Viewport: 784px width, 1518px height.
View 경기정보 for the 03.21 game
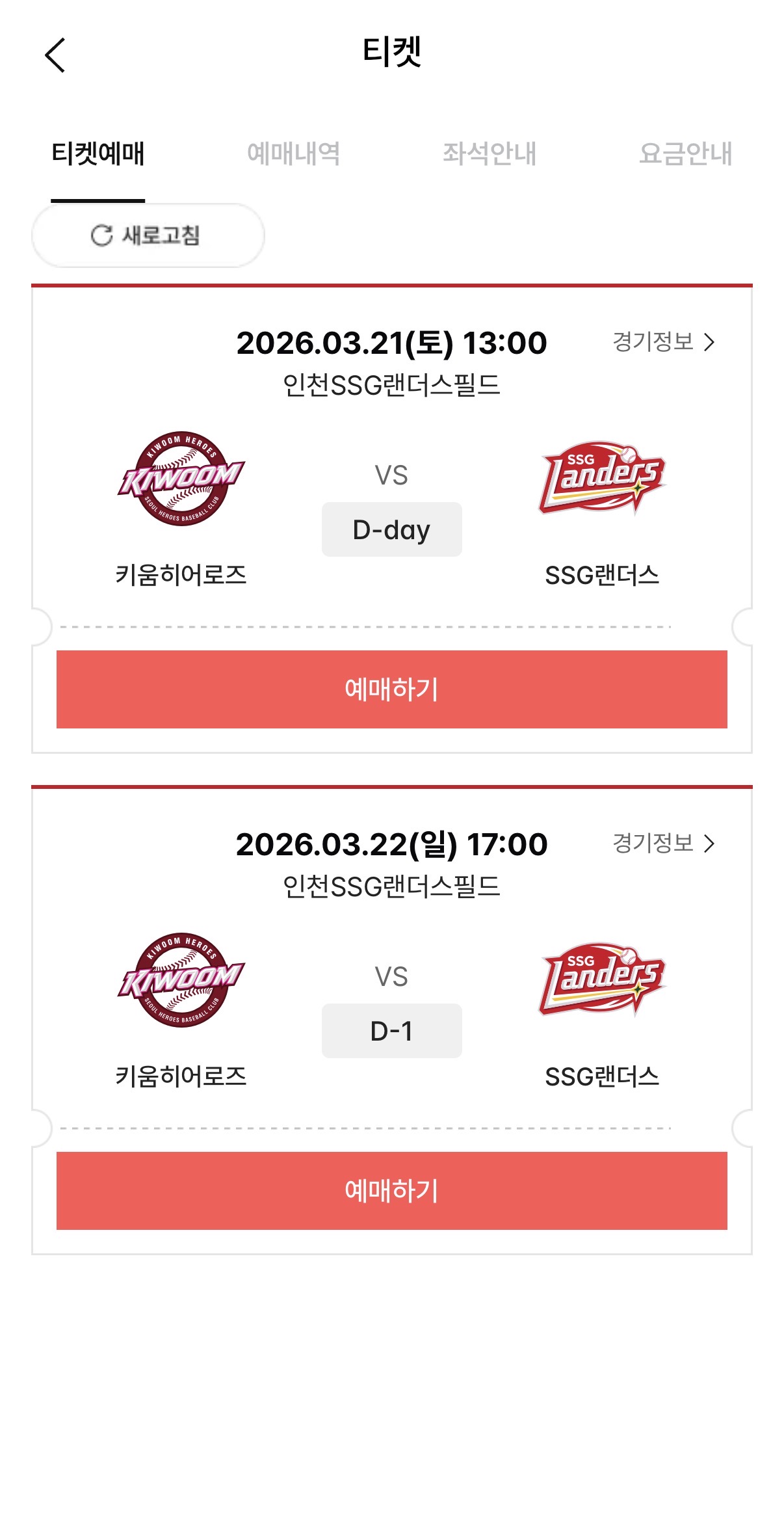(663, 342)
